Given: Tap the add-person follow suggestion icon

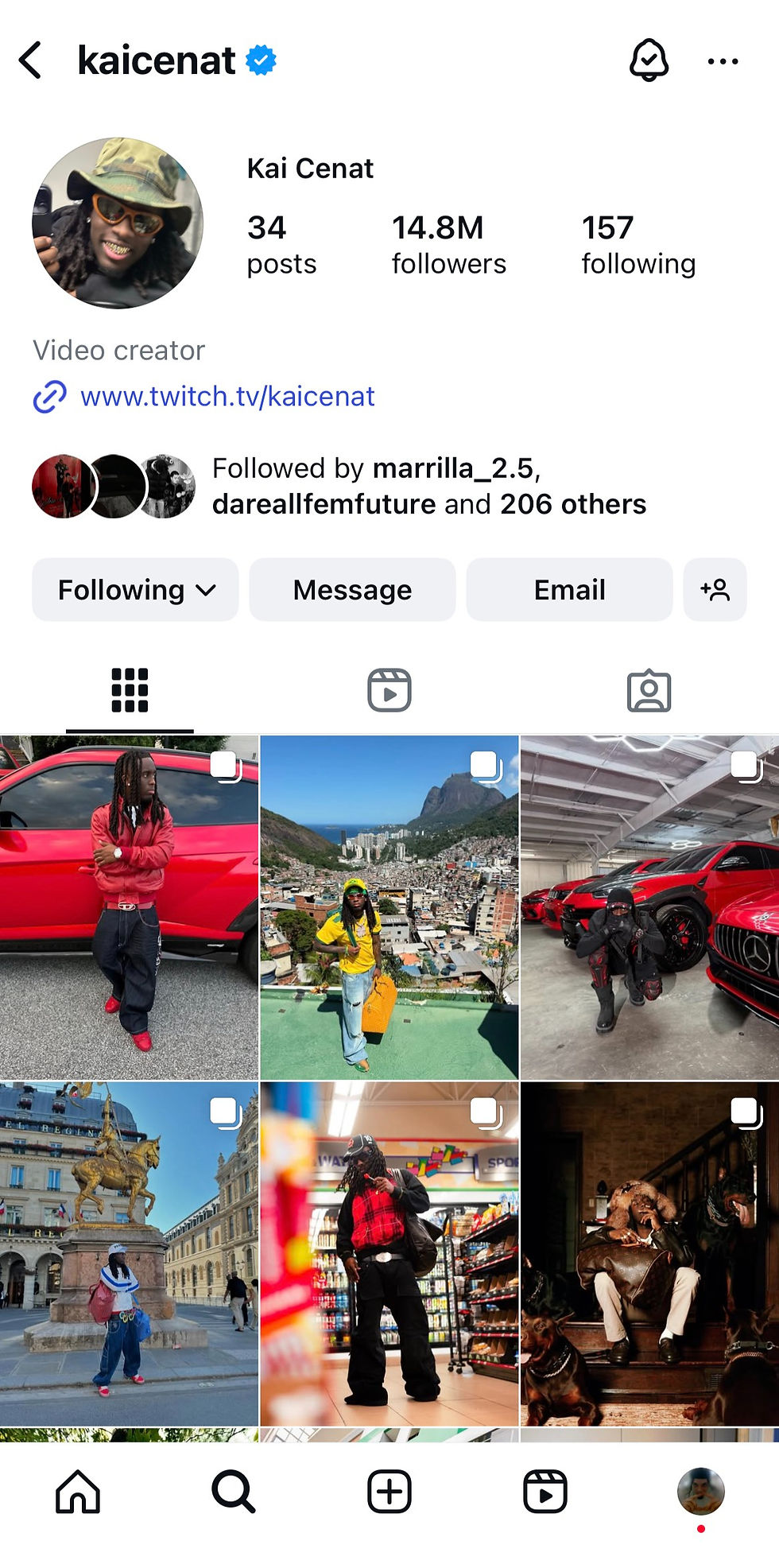Looking at the screenshot, I should point(715,589).
